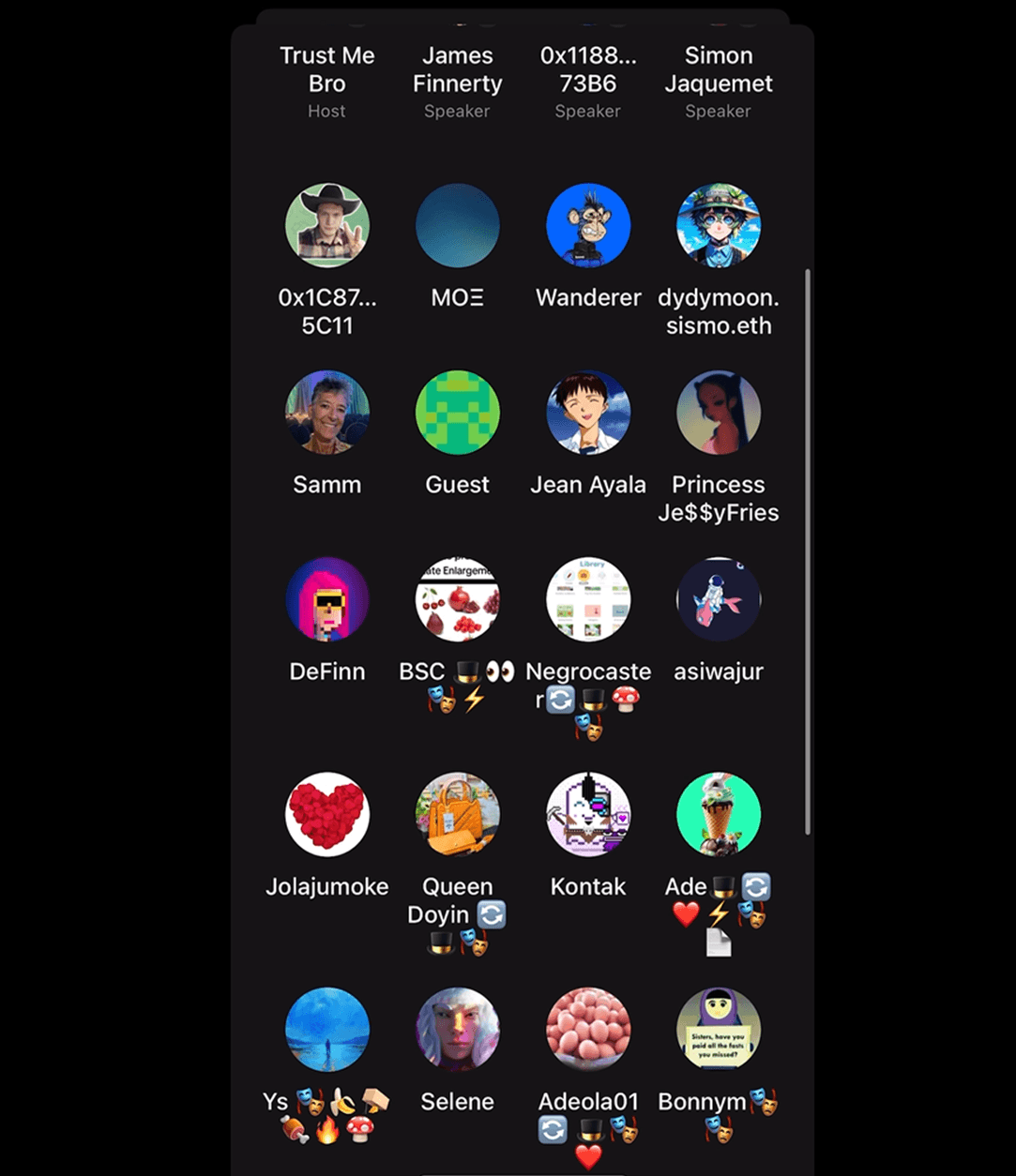Open Wanderer's profile avatar
Image resolution: width=1016 pixels, height=1176 pixels.
588,225
